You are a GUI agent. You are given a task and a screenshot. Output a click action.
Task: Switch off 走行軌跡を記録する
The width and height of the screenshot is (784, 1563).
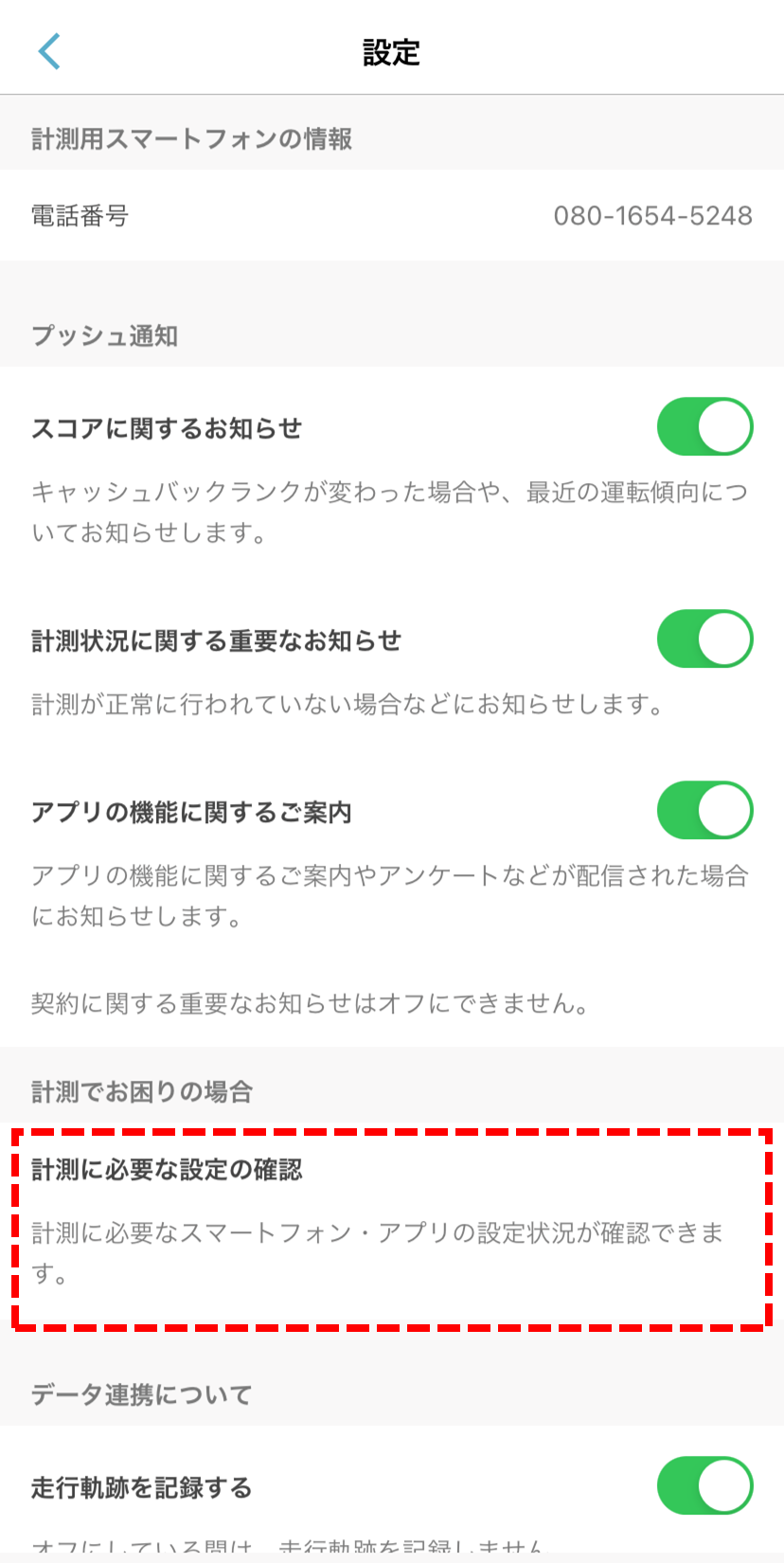coord(704,1485)
